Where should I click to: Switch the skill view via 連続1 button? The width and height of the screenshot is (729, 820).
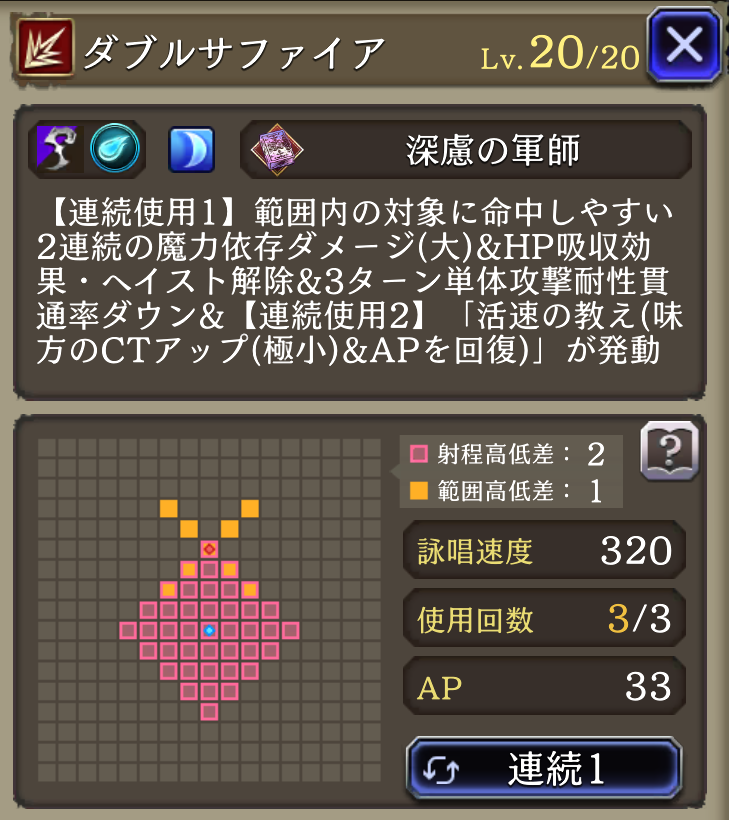pyautogui.click(x=544, y=768)
